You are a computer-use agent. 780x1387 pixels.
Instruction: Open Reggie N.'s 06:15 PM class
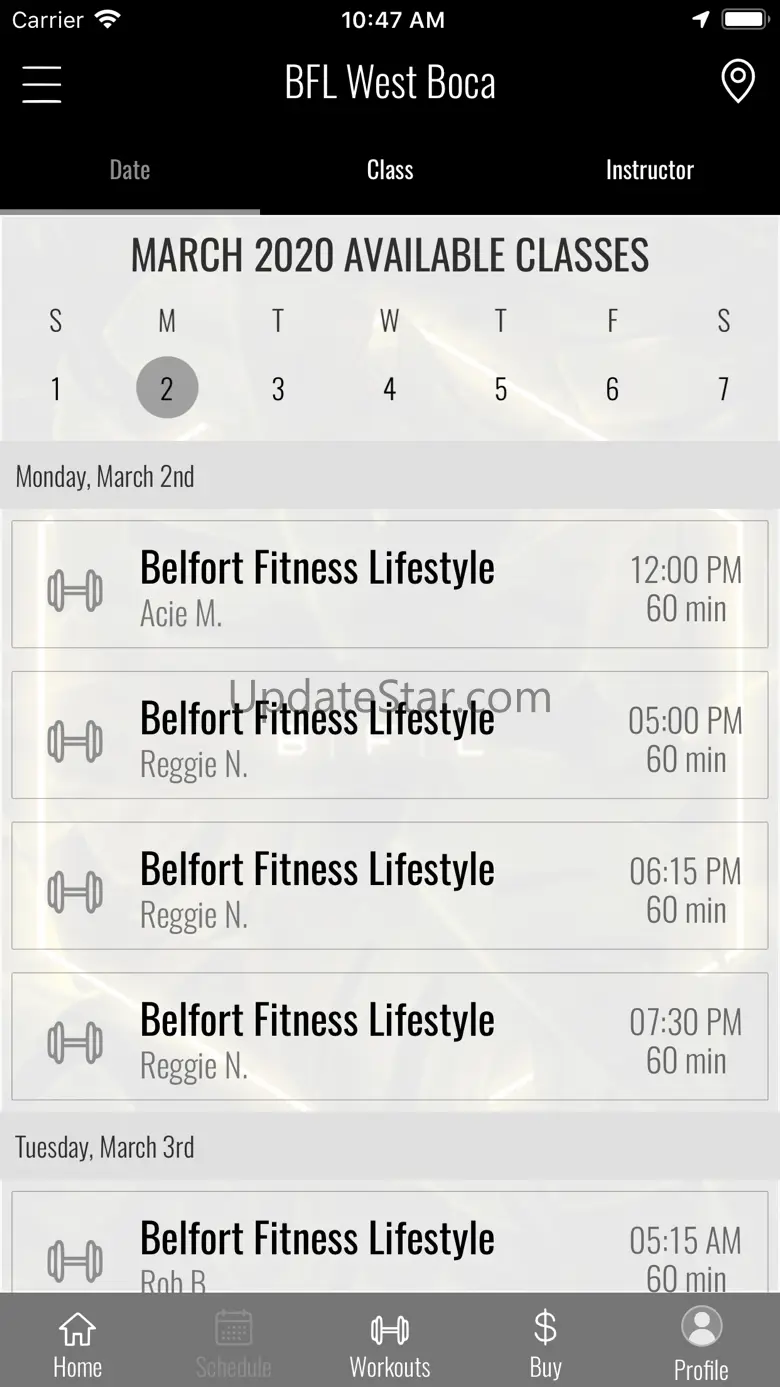[x=390, y=886]
